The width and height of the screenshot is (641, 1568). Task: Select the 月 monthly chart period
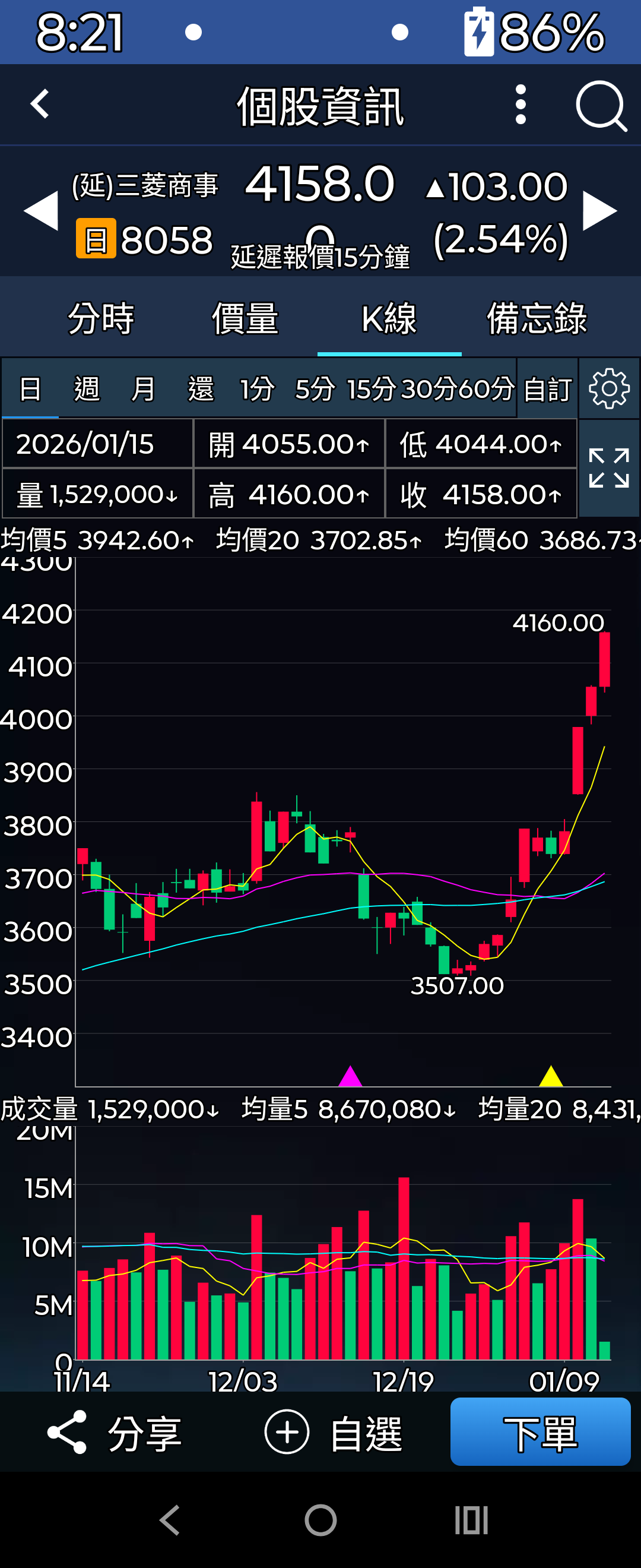click(144, 388)
